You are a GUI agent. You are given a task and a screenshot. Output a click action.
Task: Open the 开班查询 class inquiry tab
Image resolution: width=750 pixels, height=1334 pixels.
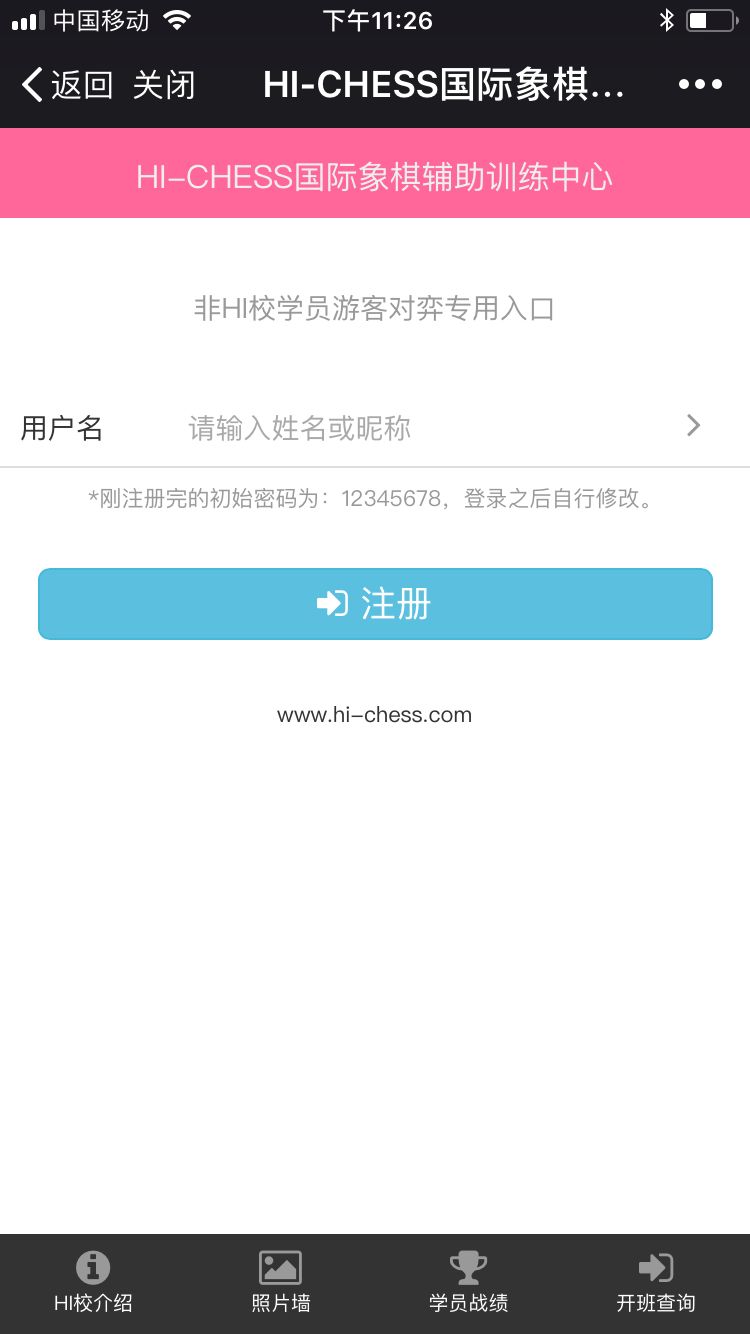tap(656, 1284)
